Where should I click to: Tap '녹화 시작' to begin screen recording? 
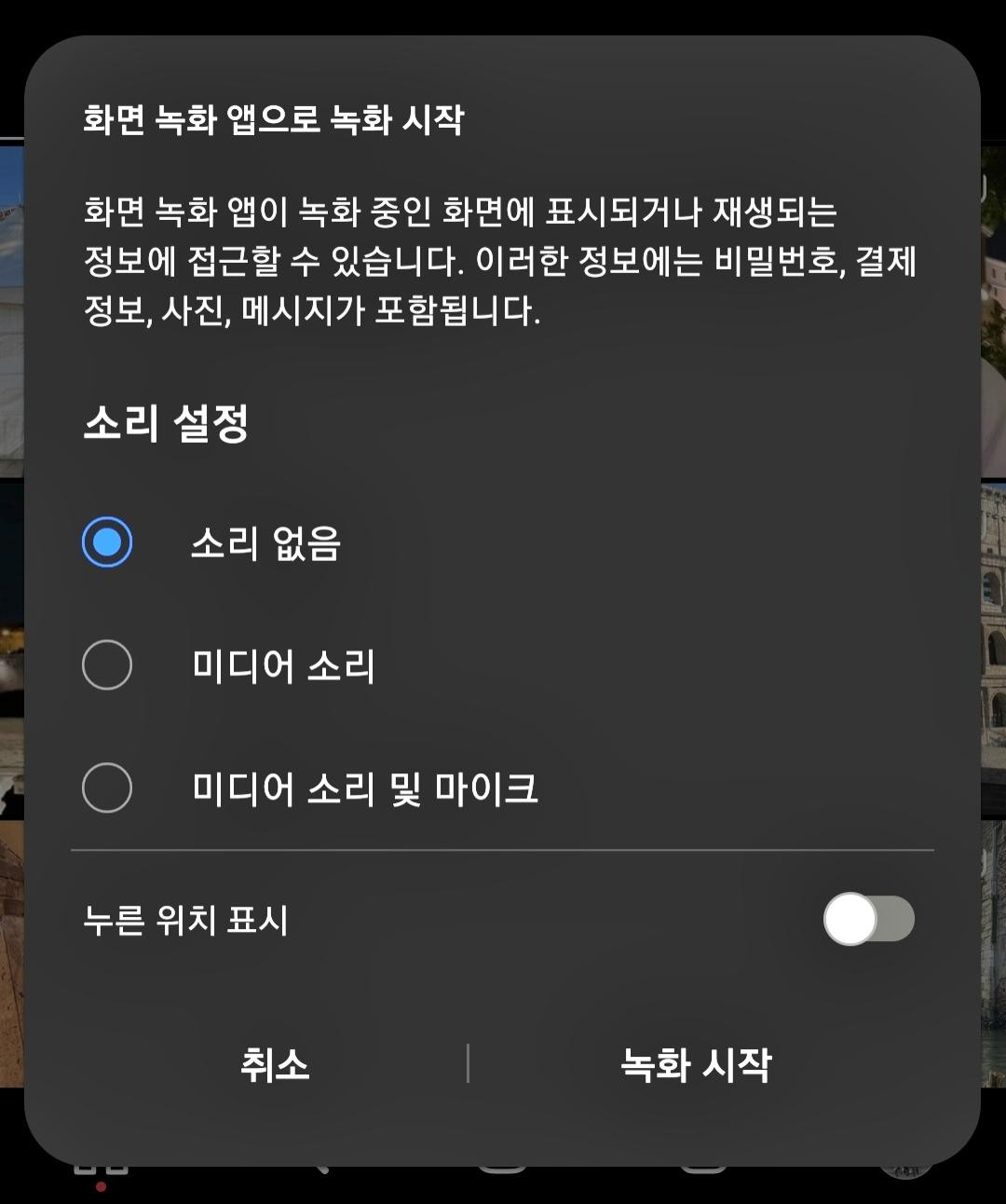pyautogui.click(x=693, y=1062)
